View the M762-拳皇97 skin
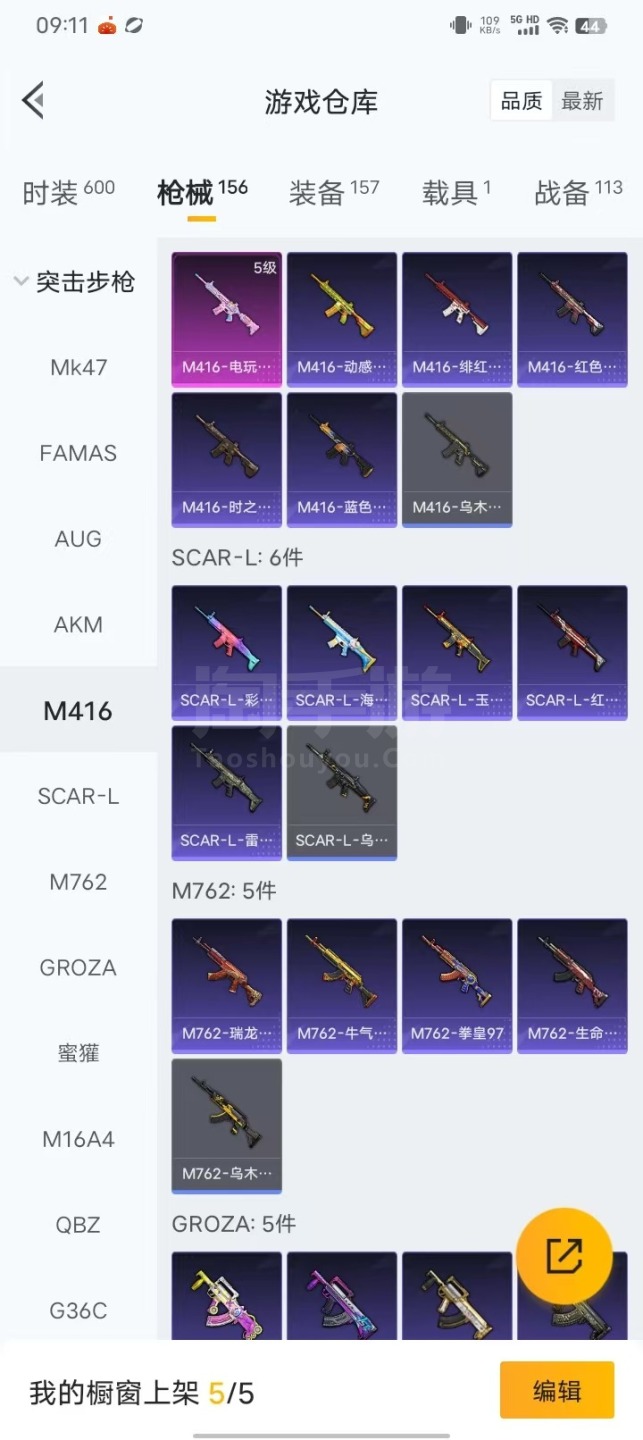Viewport: 643px width, 1440px height. (x=457, y=985)
